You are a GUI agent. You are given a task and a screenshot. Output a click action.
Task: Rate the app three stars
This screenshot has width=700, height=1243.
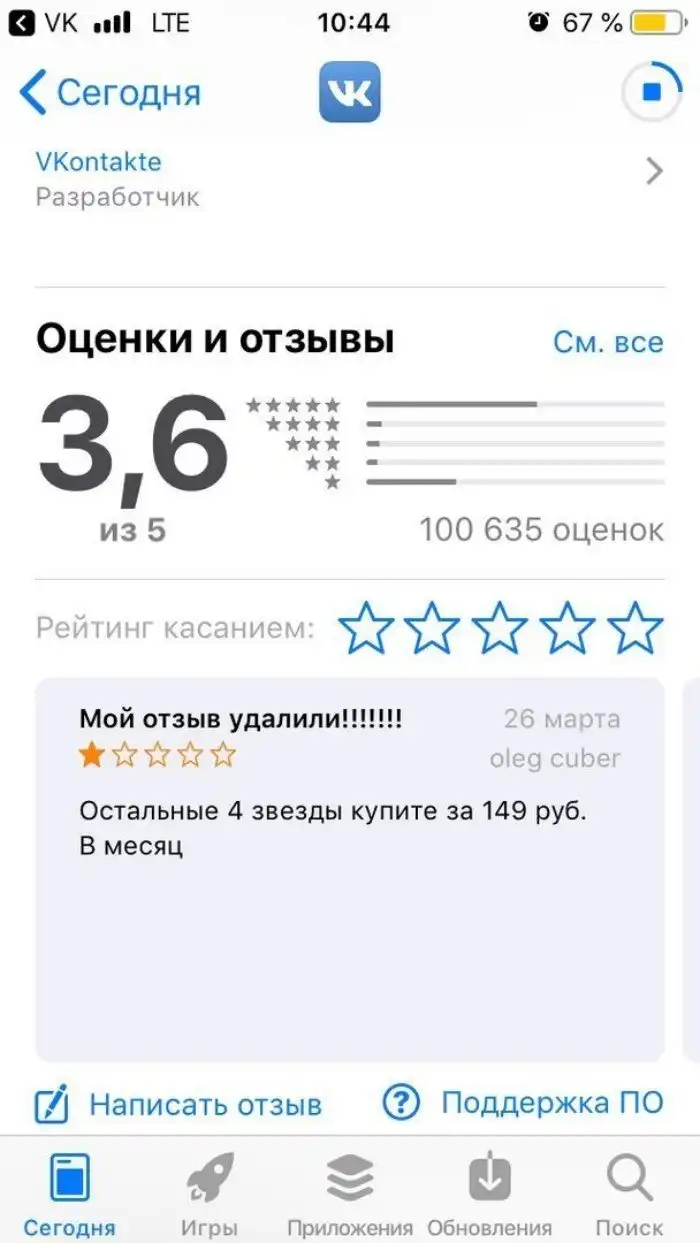click(x=501, y=628)
